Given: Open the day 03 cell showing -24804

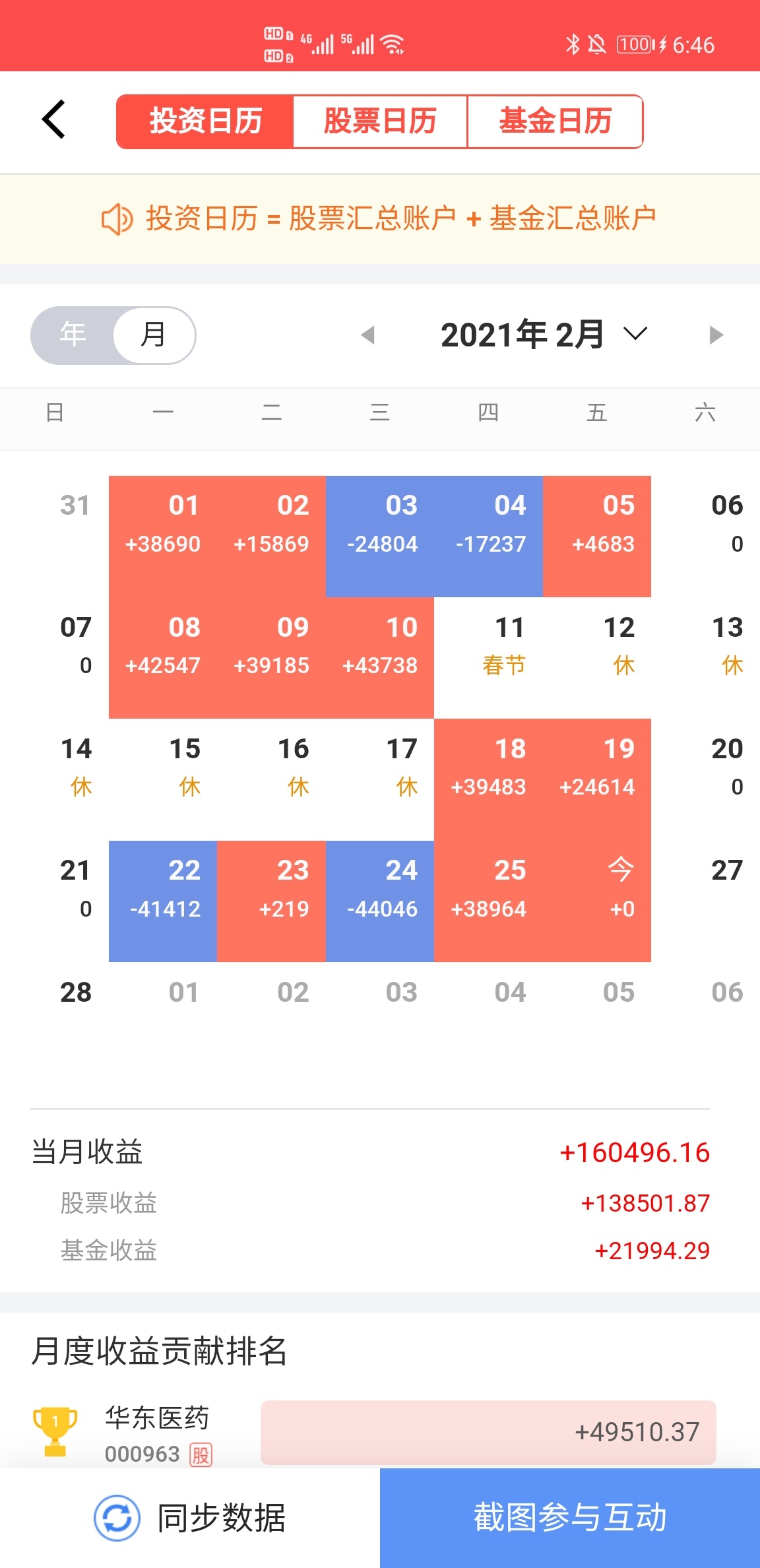Looking at the screenshot, I should point(380,536).
